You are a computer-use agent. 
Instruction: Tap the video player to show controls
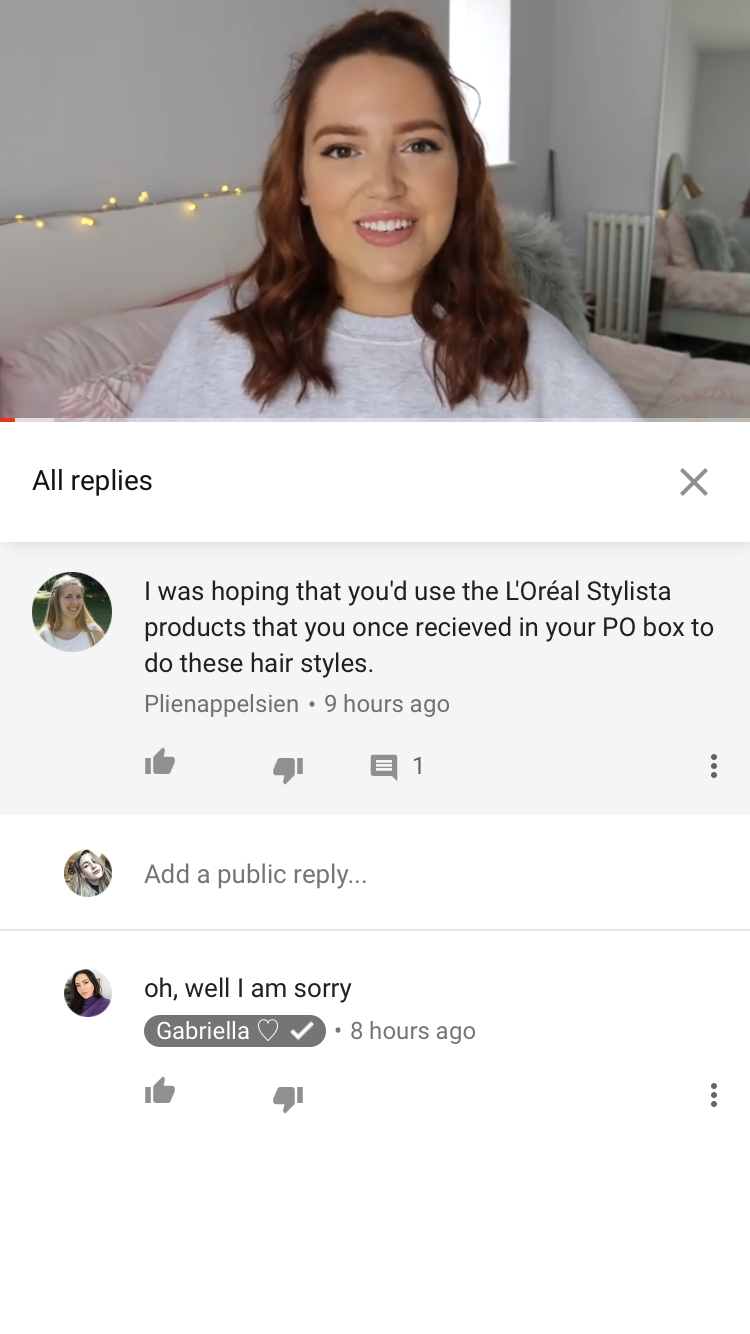375,209
